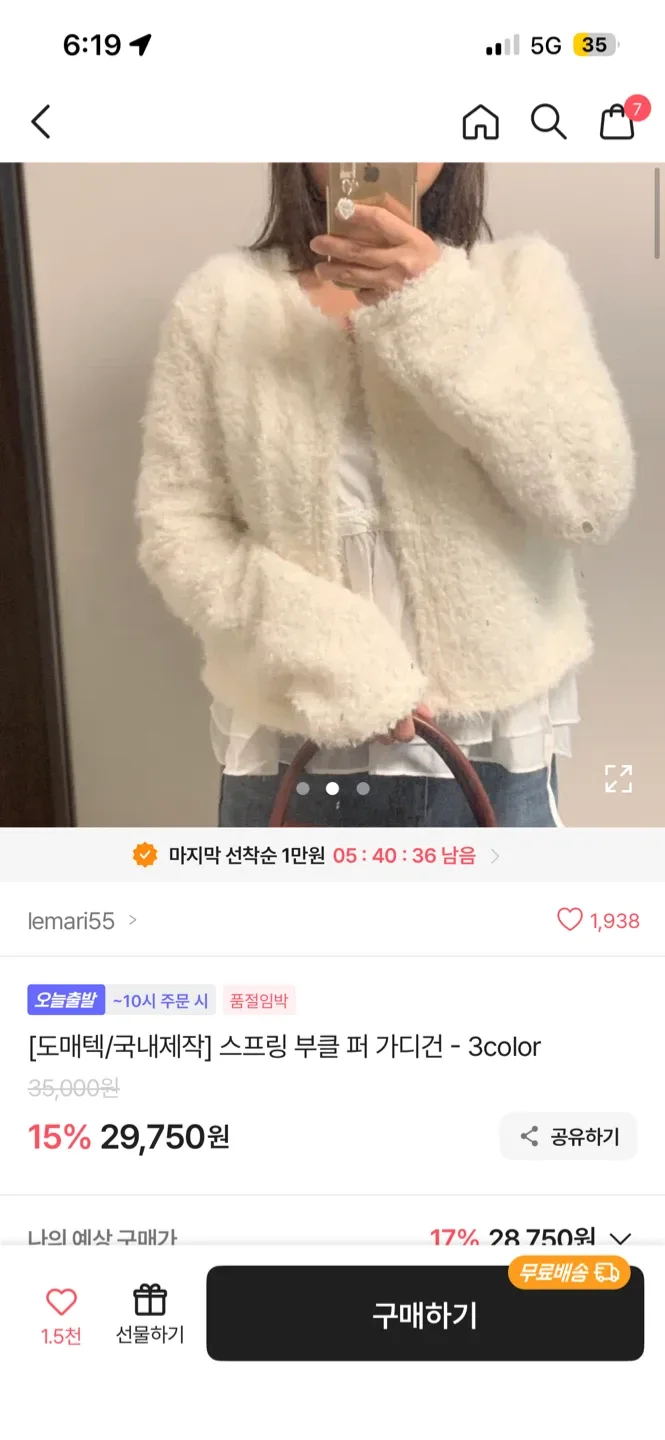Expand the 나의 예상 구매가 details
Screen dimensions: 665x1440
[620, 1238]
